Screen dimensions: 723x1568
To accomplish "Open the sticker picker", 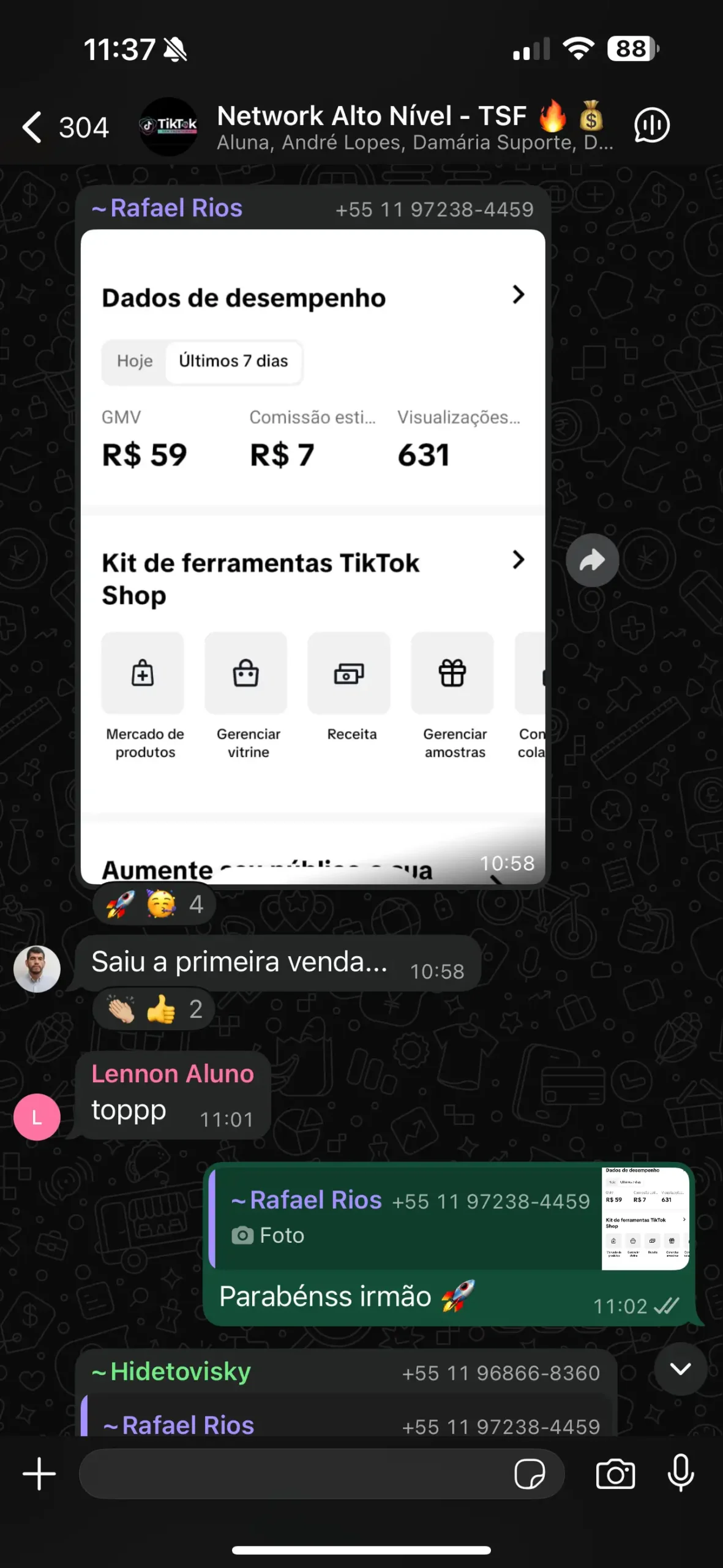I will pos(530,1474).
